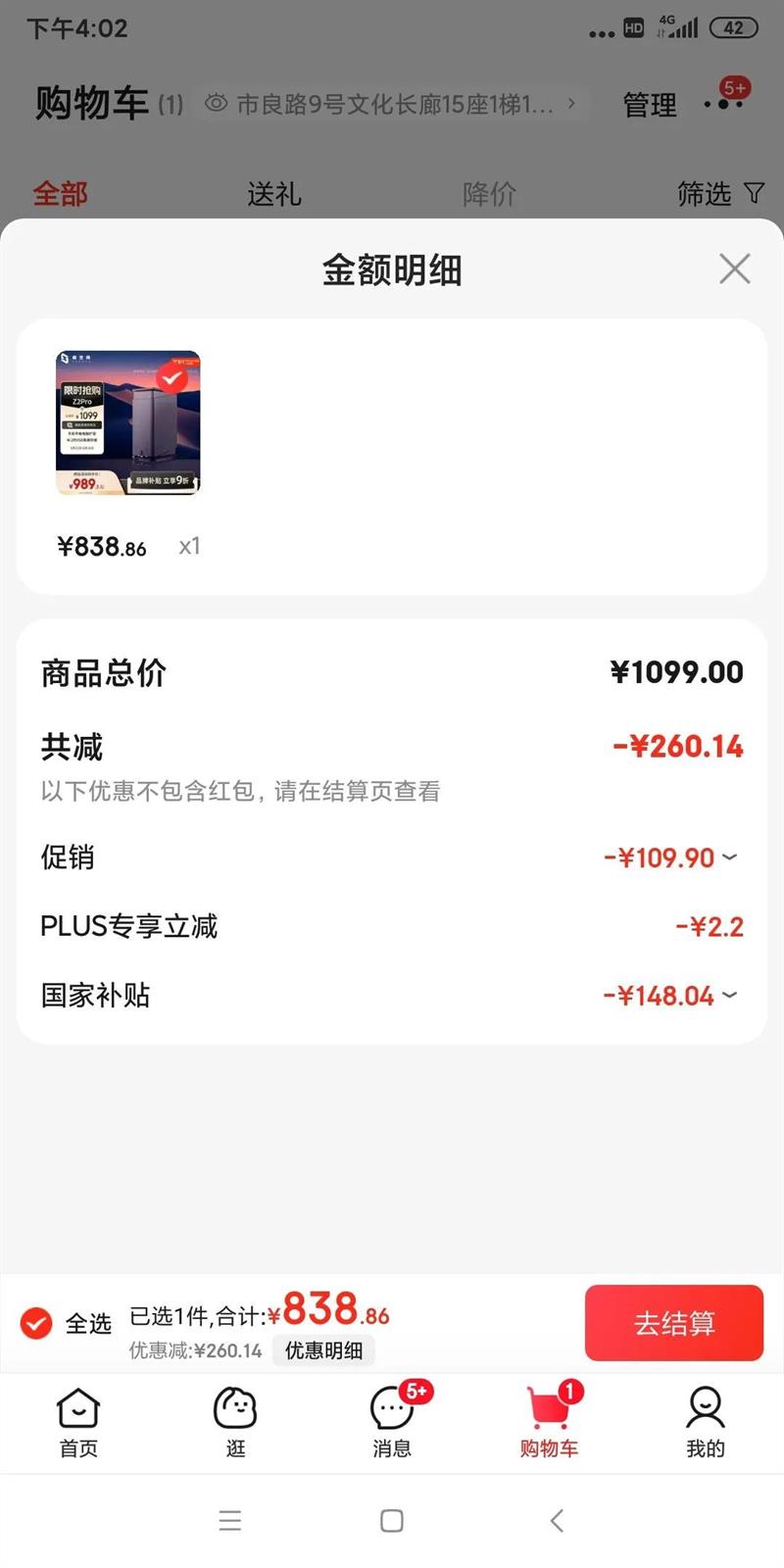Close the 金额明细 panel

[x=734, y=269]
